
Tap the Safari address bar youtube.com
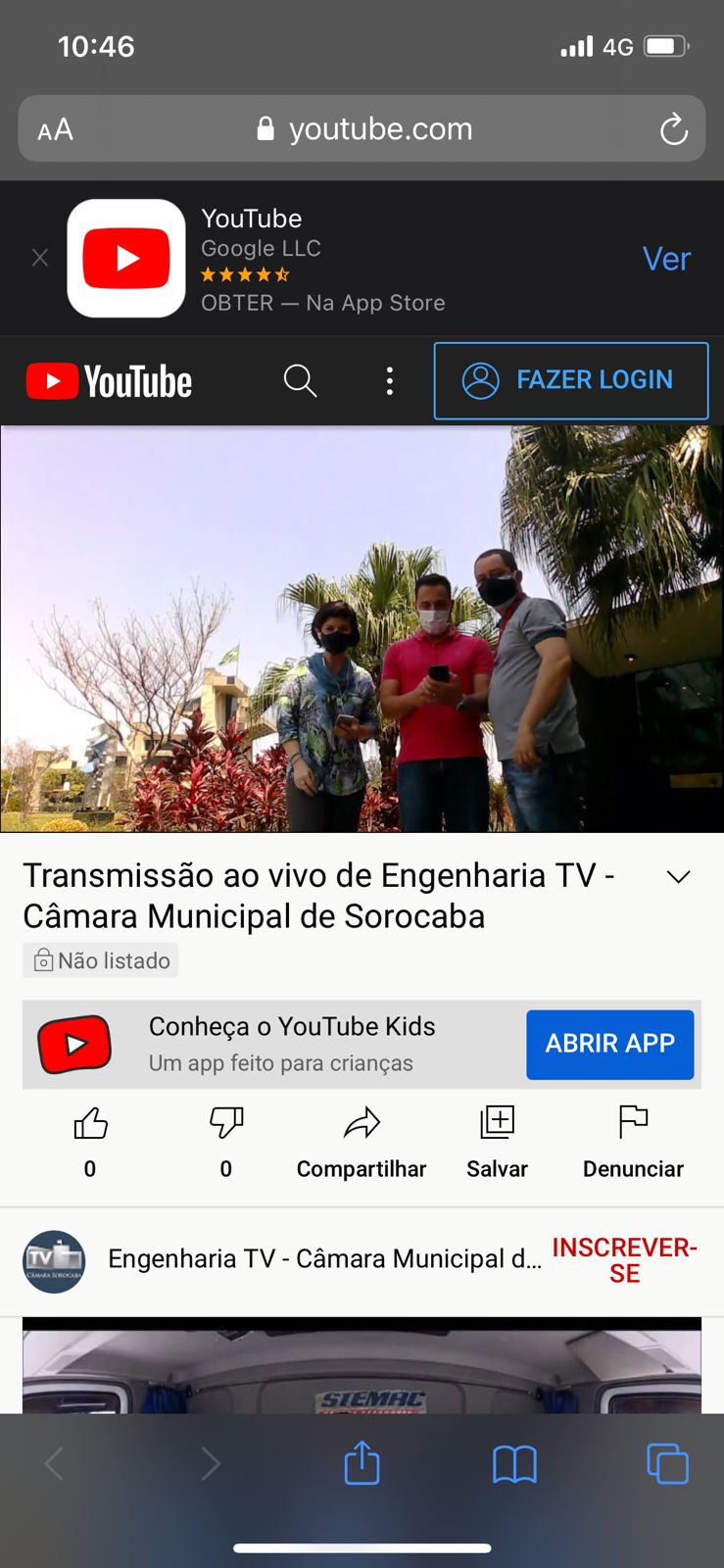pos(364,128)
